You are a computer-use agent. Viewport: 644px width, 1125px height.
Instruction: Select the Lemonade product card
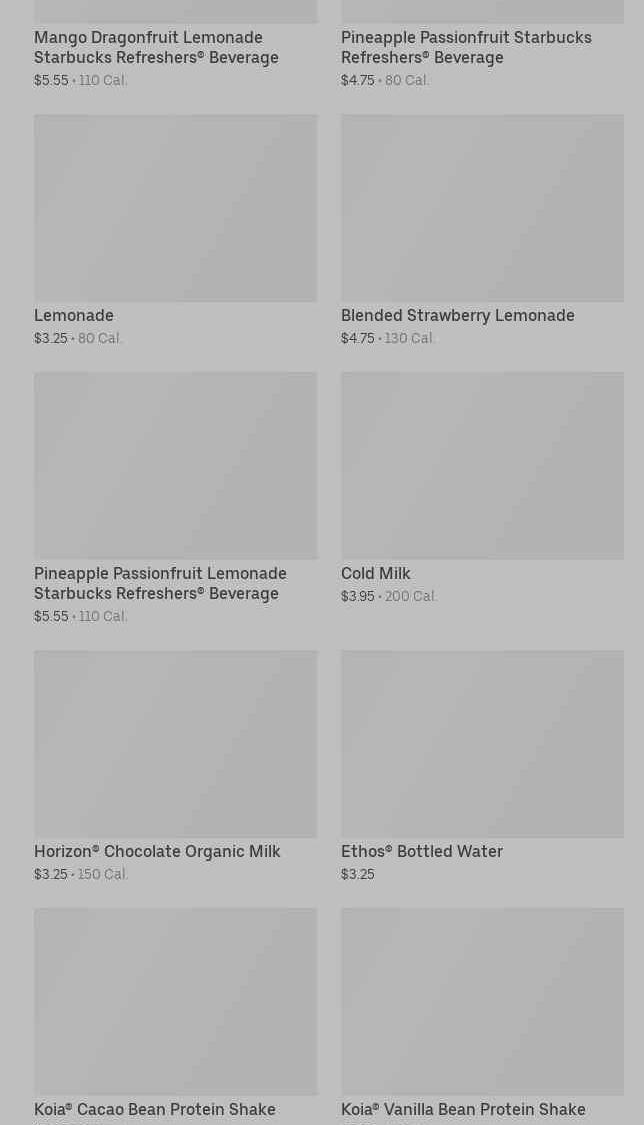[x=175, y=230]
